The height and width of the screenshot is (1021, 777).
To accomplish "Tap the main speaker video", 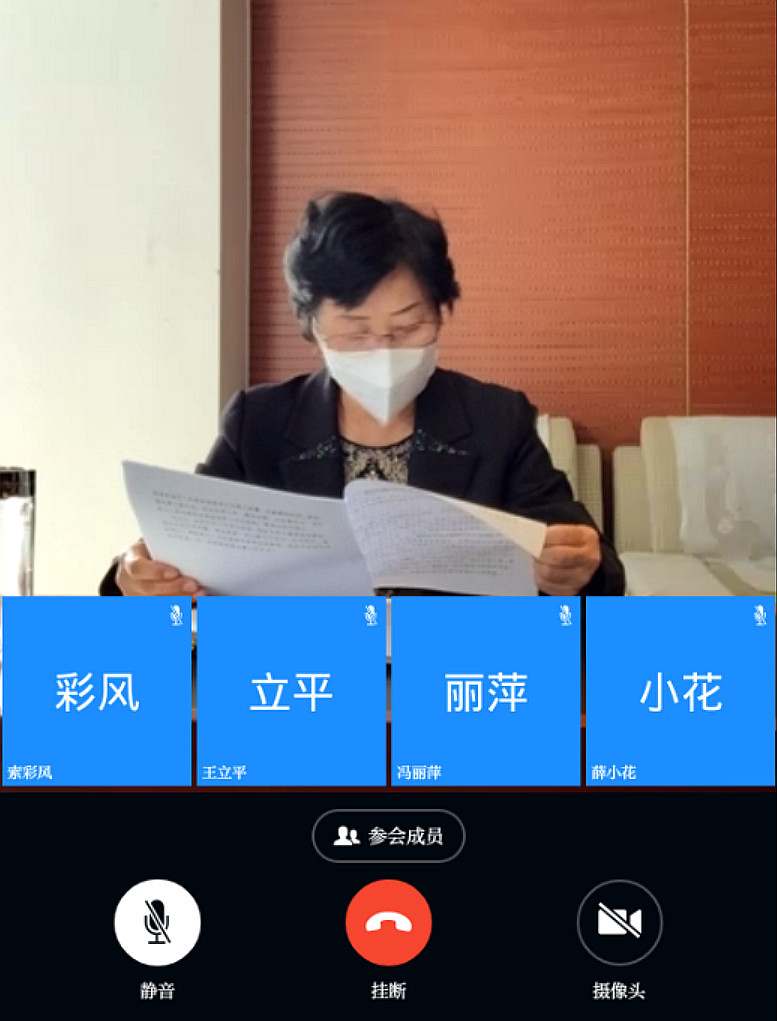I will click(x=388, y=300).
